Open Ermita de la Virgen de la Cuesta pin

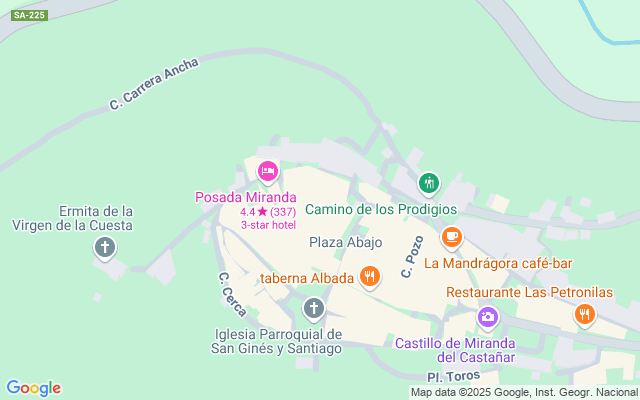point(105,245)
